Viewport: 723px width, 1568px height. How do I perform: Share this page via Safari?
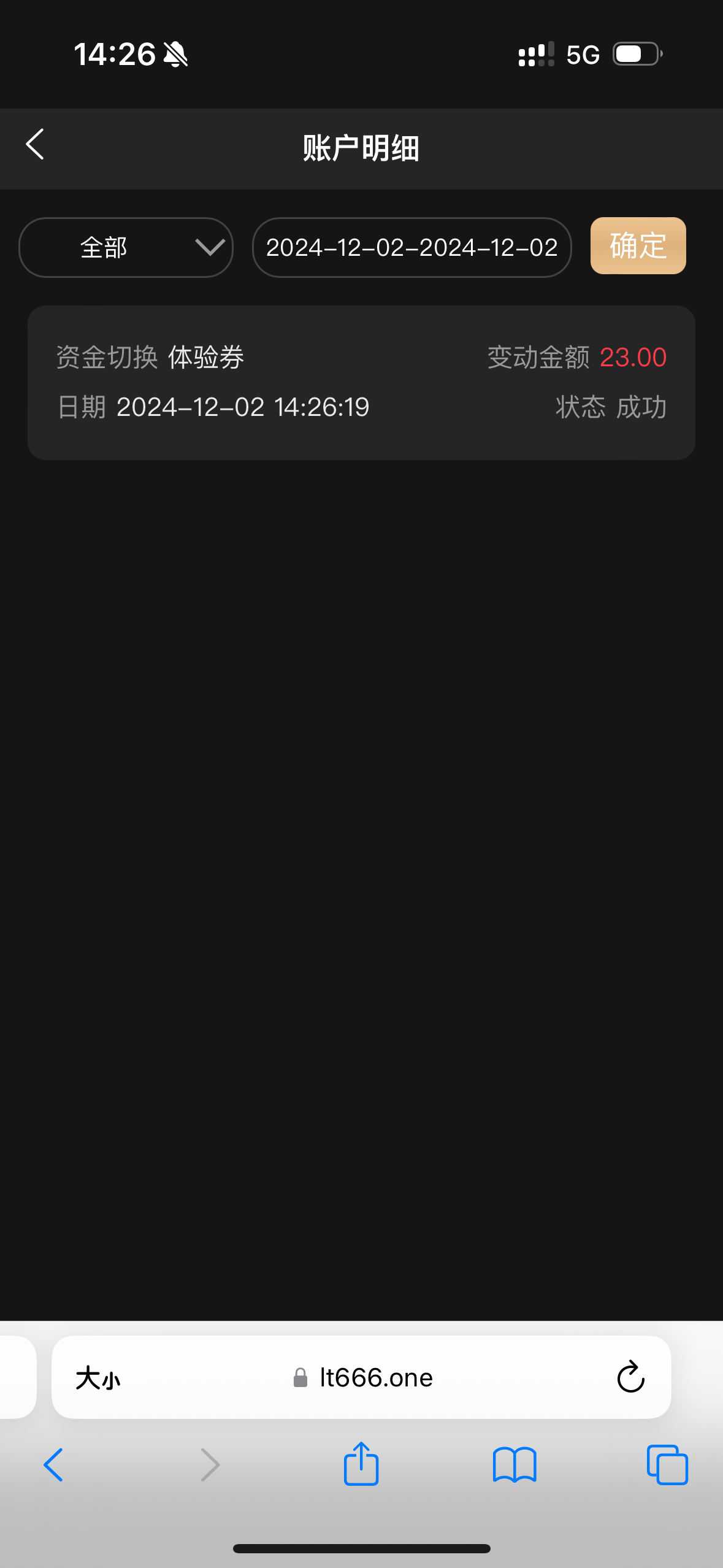[x=361, y=1464]
